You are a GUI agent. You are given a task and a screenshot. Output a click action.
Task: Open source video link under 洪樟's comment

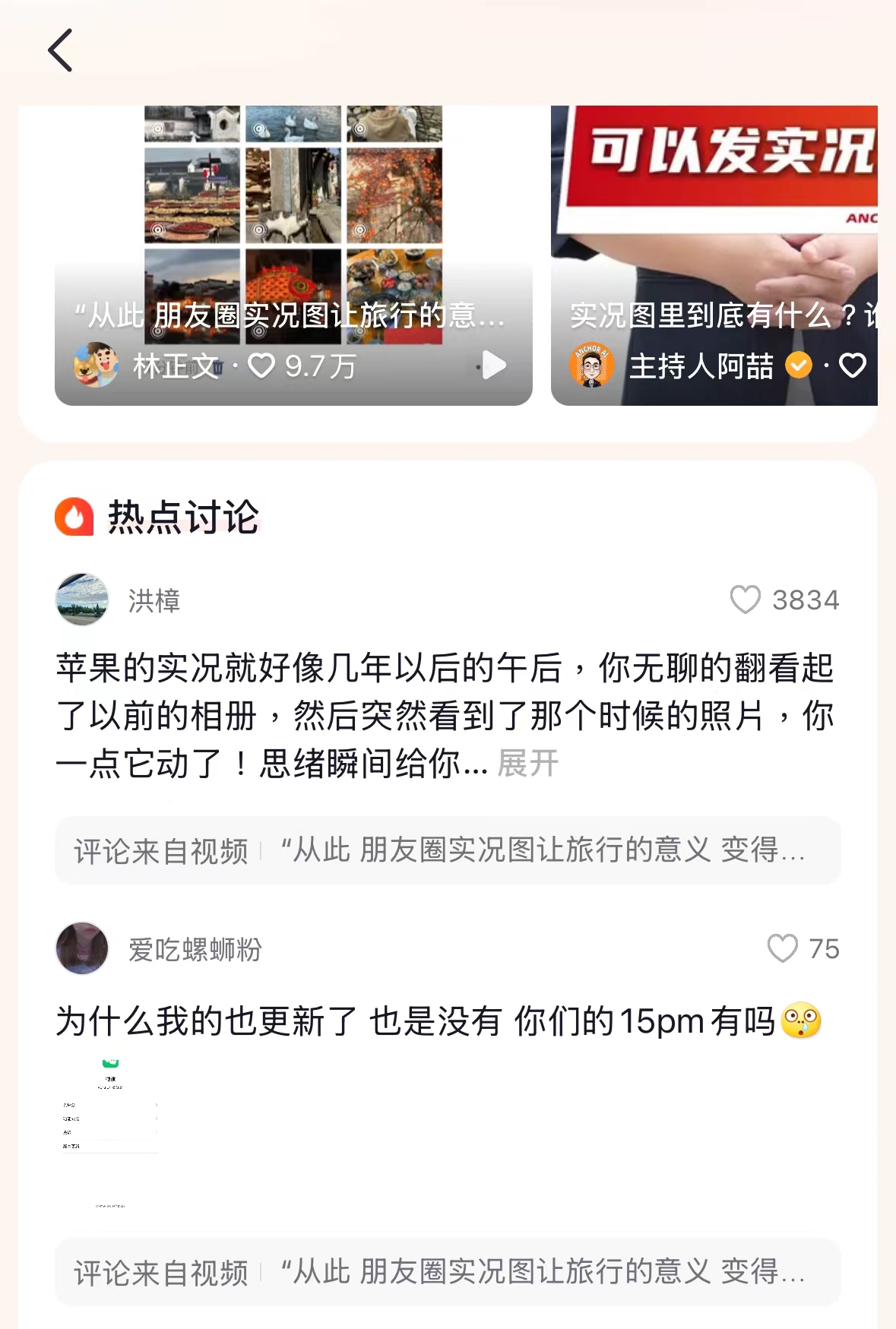click(x=448, y=850)
